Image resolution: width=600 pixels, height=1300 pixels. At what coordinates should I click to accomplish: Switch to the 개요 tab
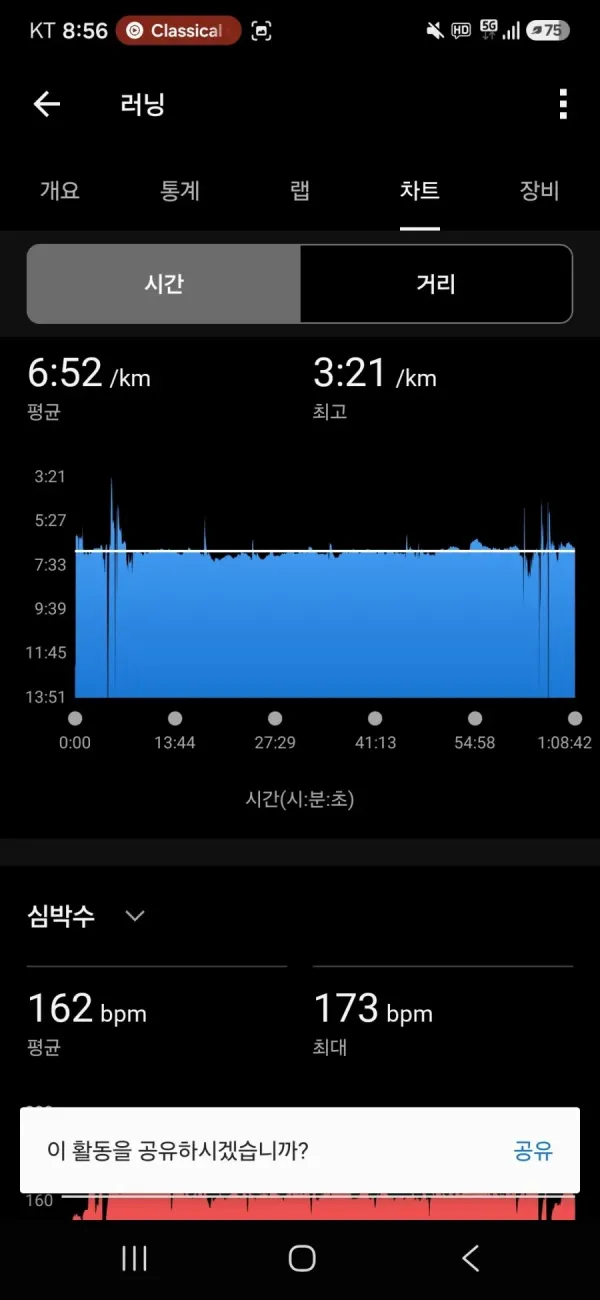60,190
